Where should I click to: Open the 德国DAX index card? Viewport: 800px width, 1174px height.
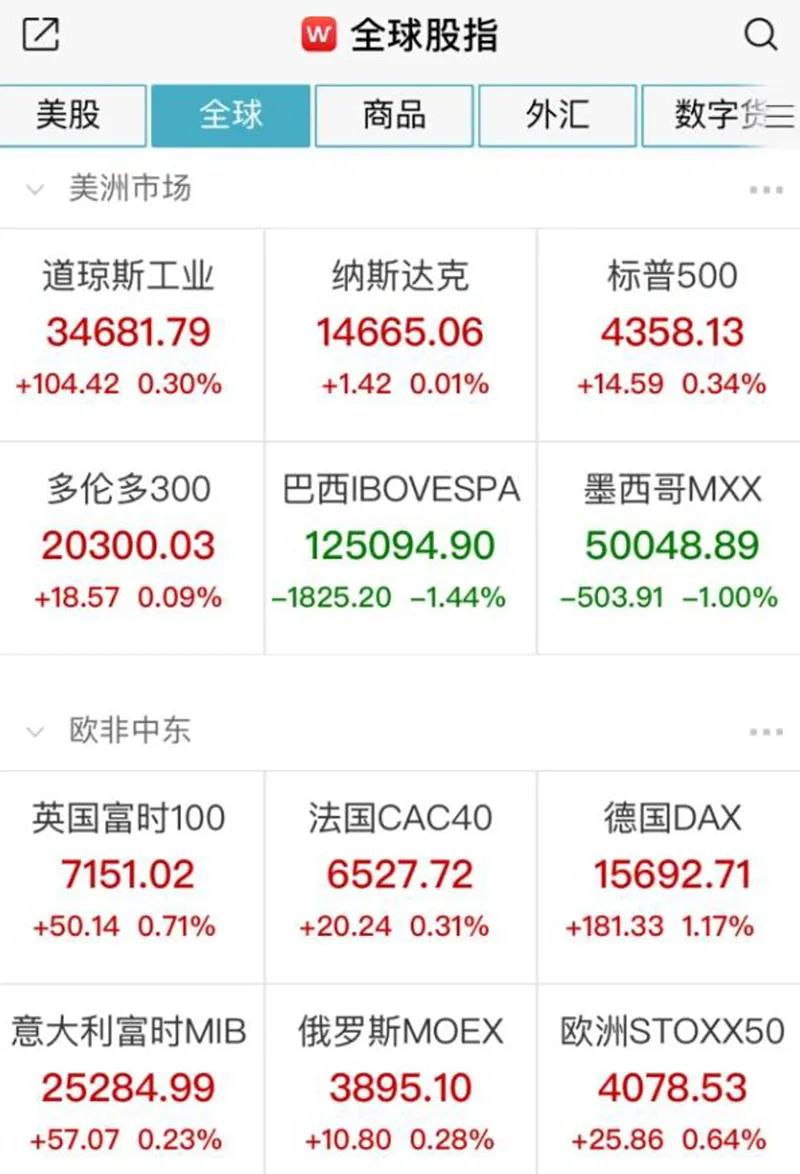click(x=672, y=875)
